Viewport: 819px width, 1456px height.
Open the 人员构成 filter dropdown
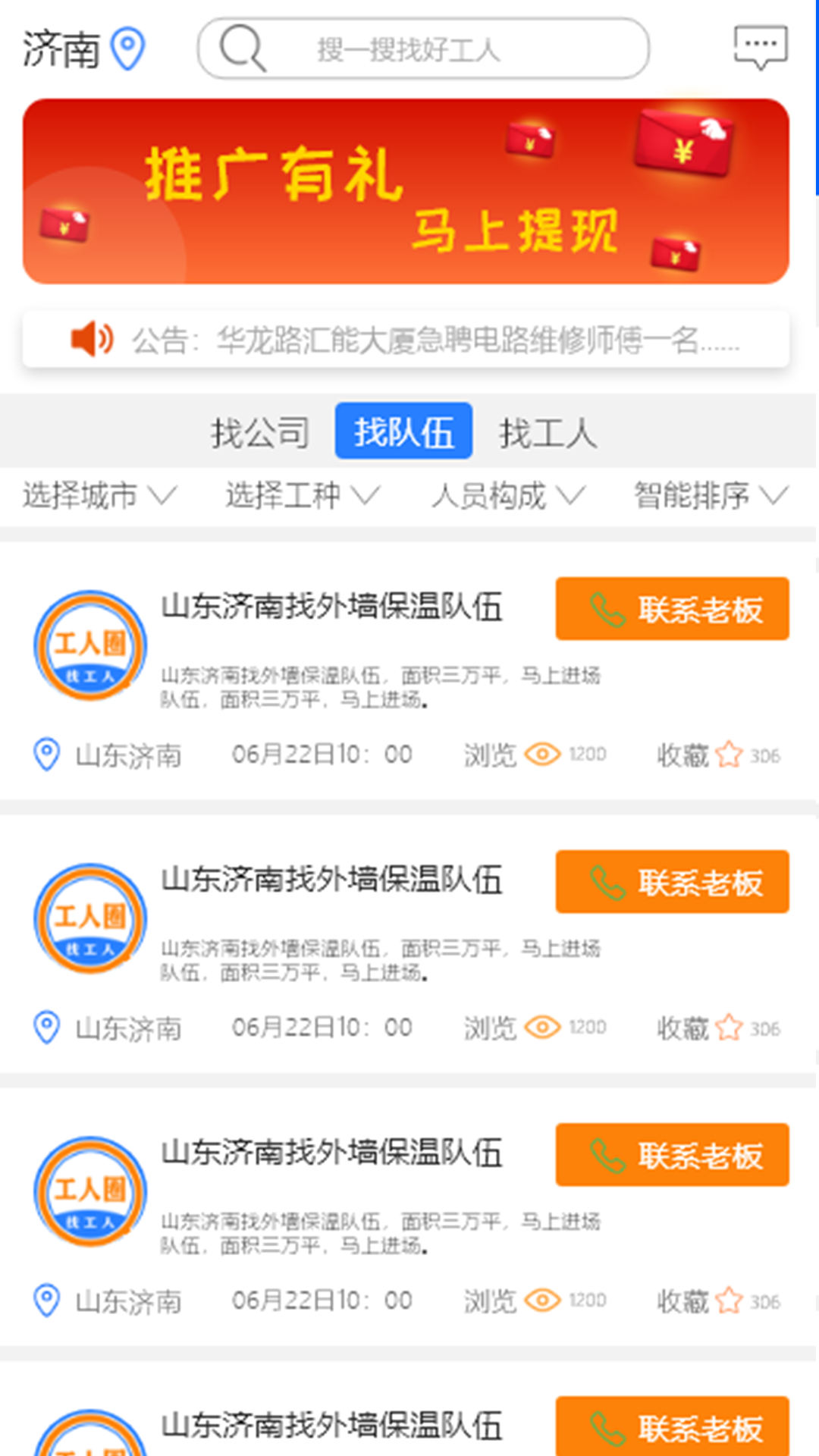tap(507, 496)
